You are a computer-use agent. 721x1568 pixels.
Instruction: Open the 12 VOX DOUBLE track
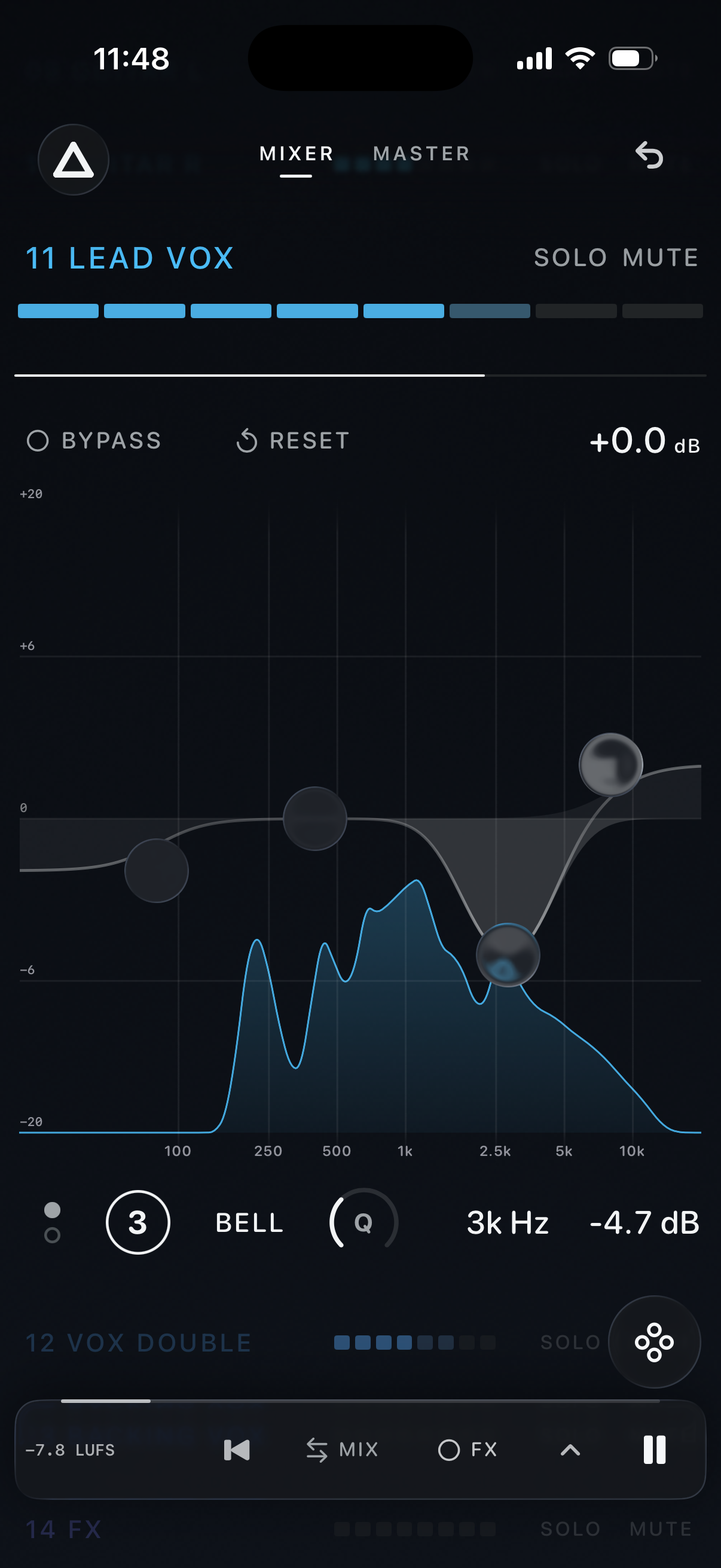point(139,1343)
